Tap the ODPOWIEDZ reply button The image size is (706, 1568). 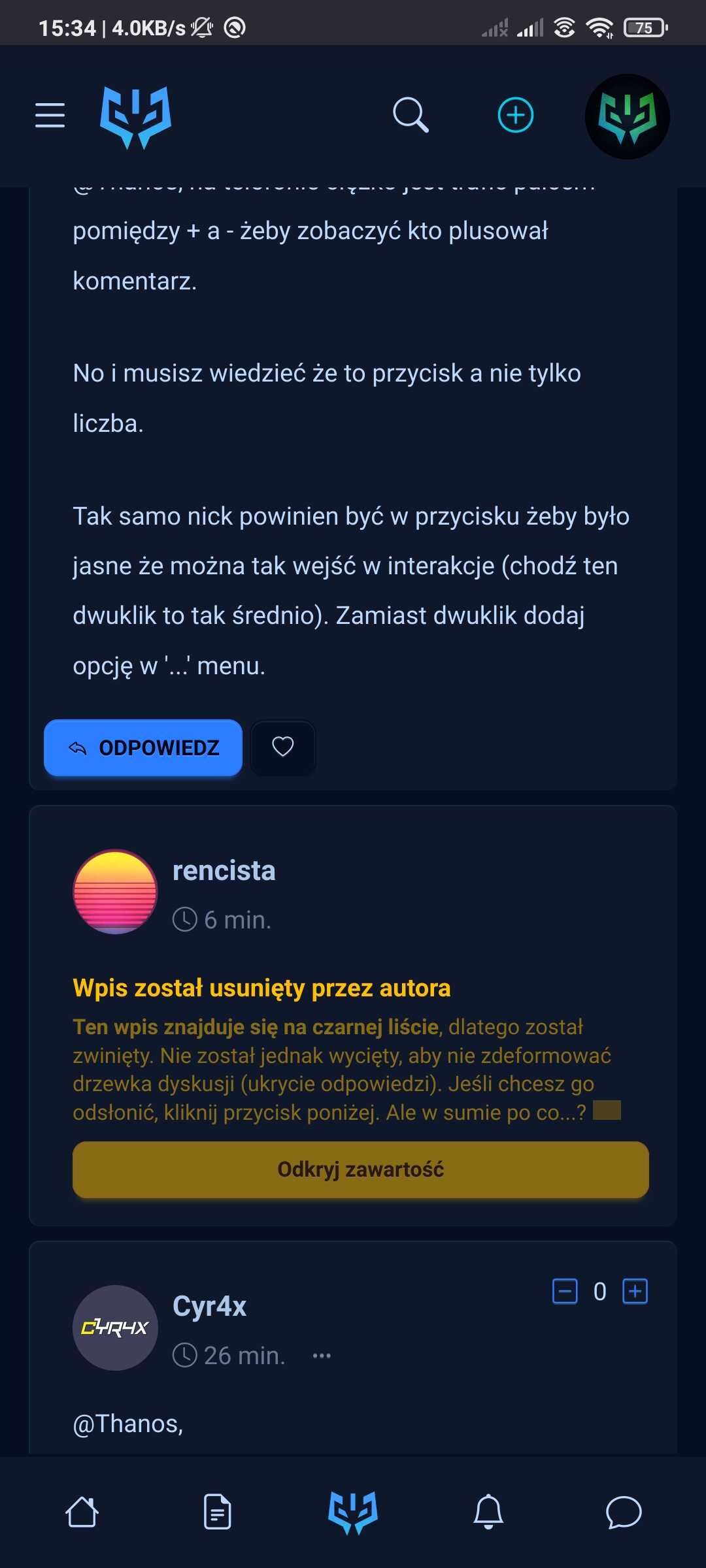coord(143,747)
